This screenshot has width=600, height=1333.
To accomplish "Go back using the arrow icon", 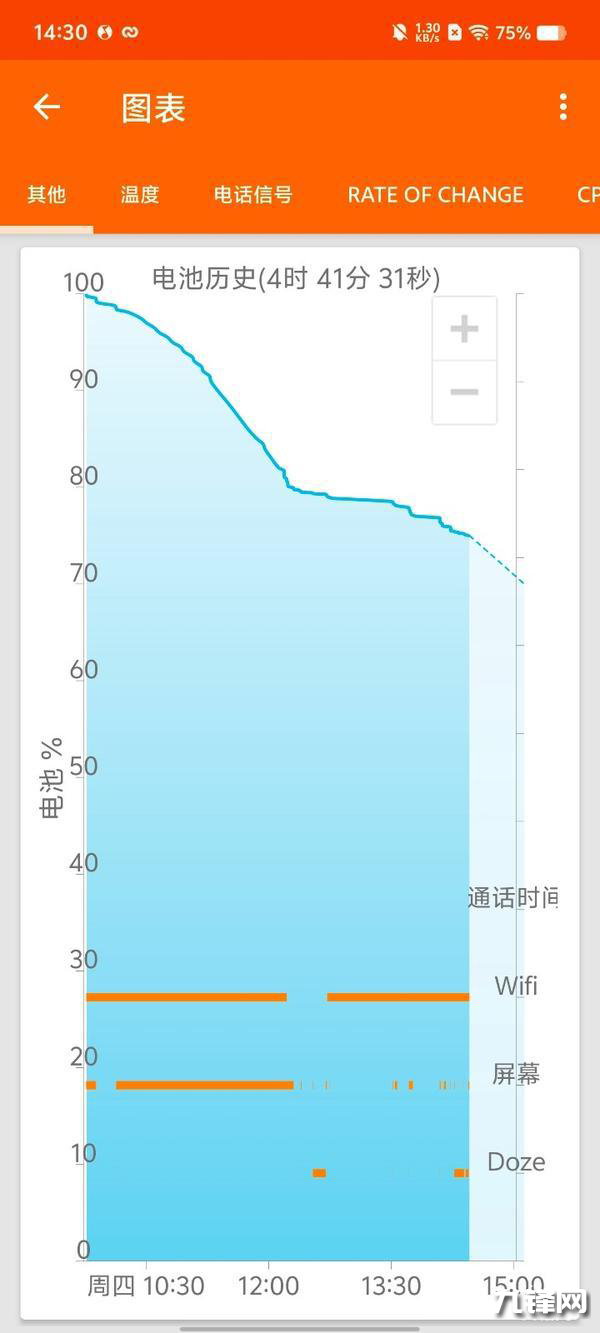I will 47,108.
